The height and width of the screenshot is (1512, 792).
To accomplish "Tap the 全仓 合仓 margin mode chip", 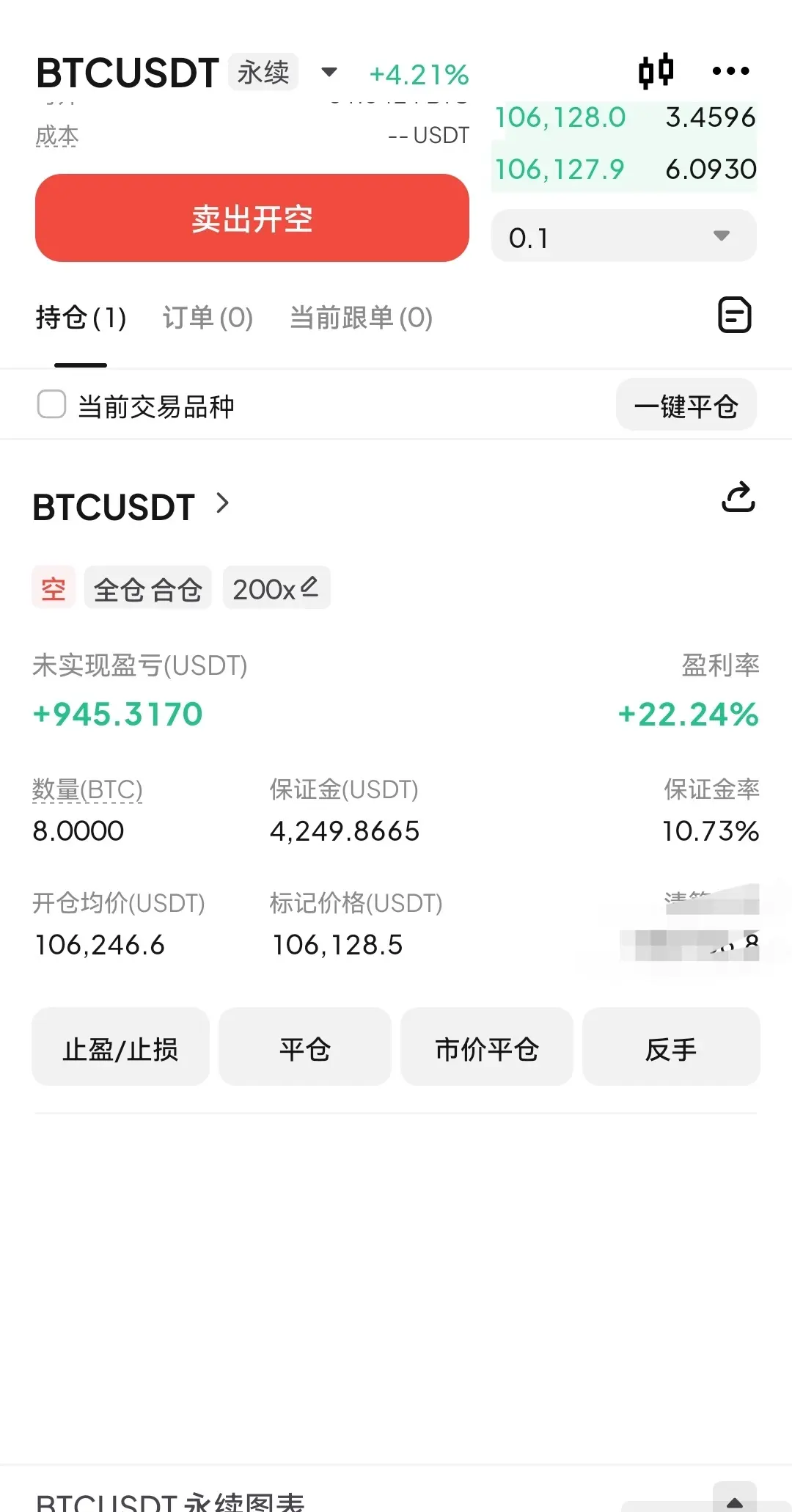I will pos(148,588).
